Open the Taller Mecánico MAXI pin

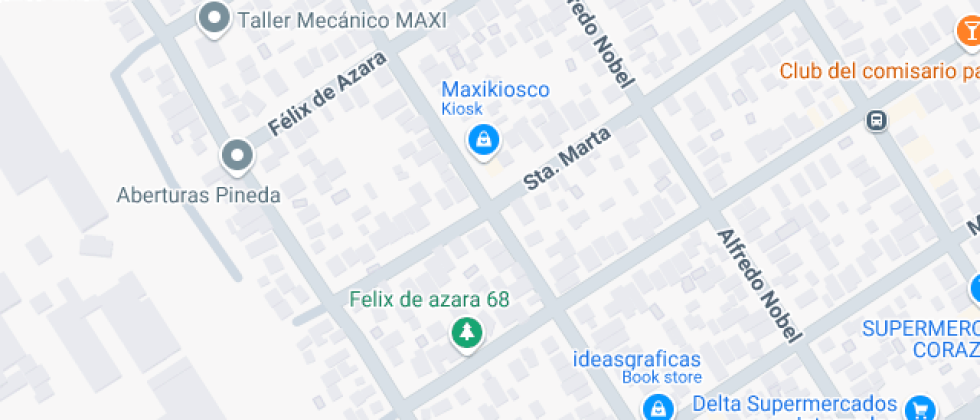pyautogui.click(x=213, y=19)
